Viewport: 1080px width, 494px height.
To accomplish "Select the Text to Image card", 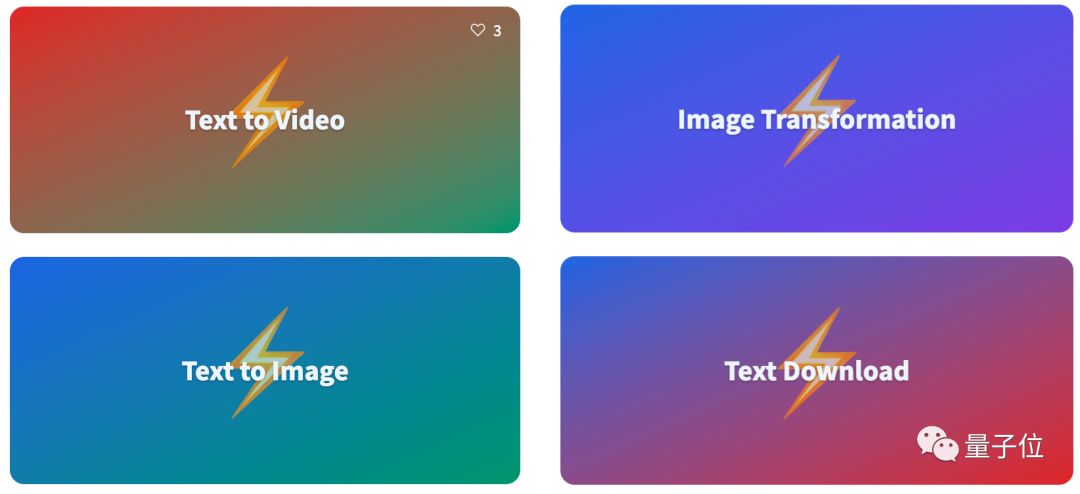I will click(x=265, y=371).
